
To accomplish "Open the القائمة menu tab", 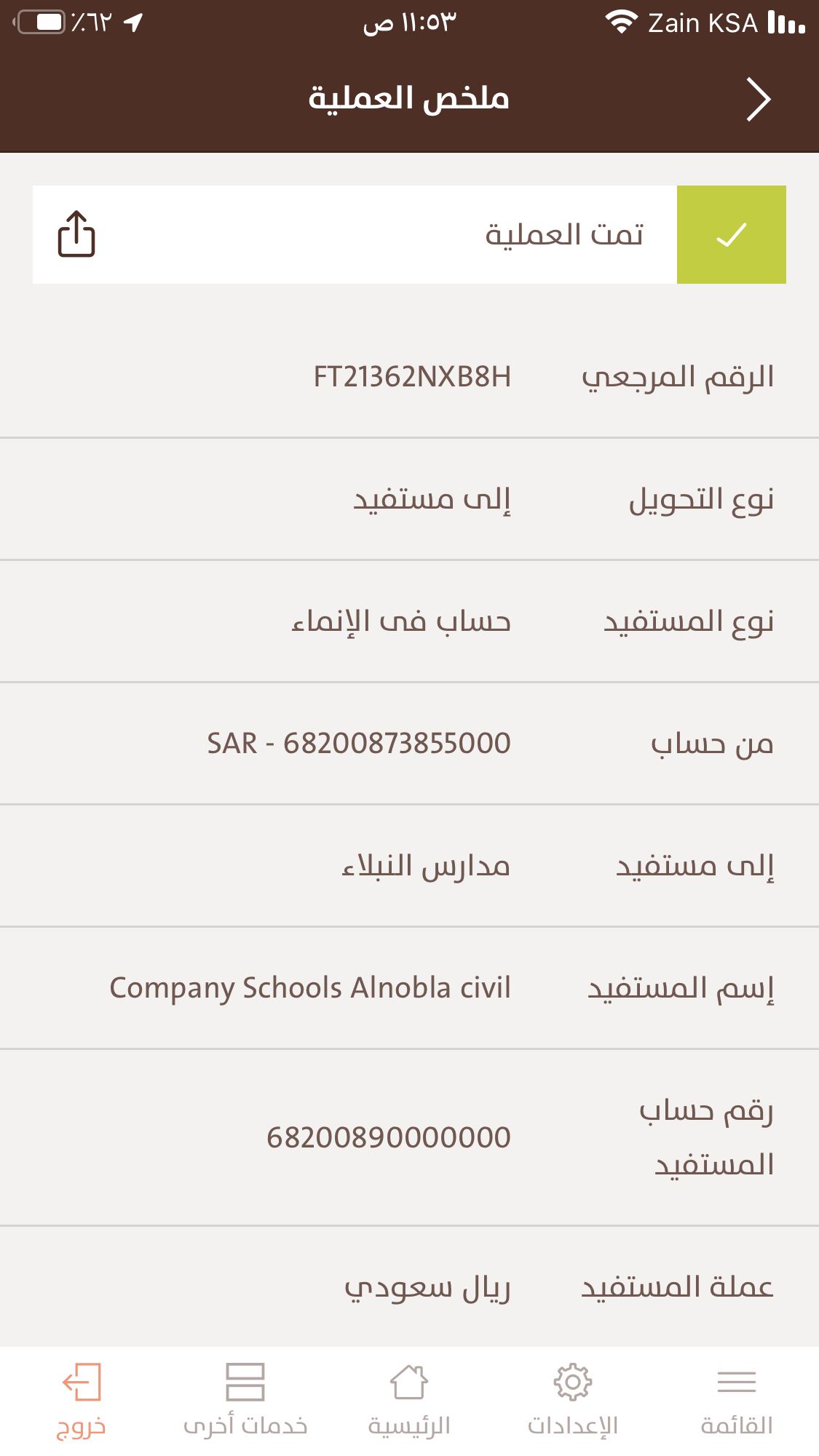I will pos(737,1401).
